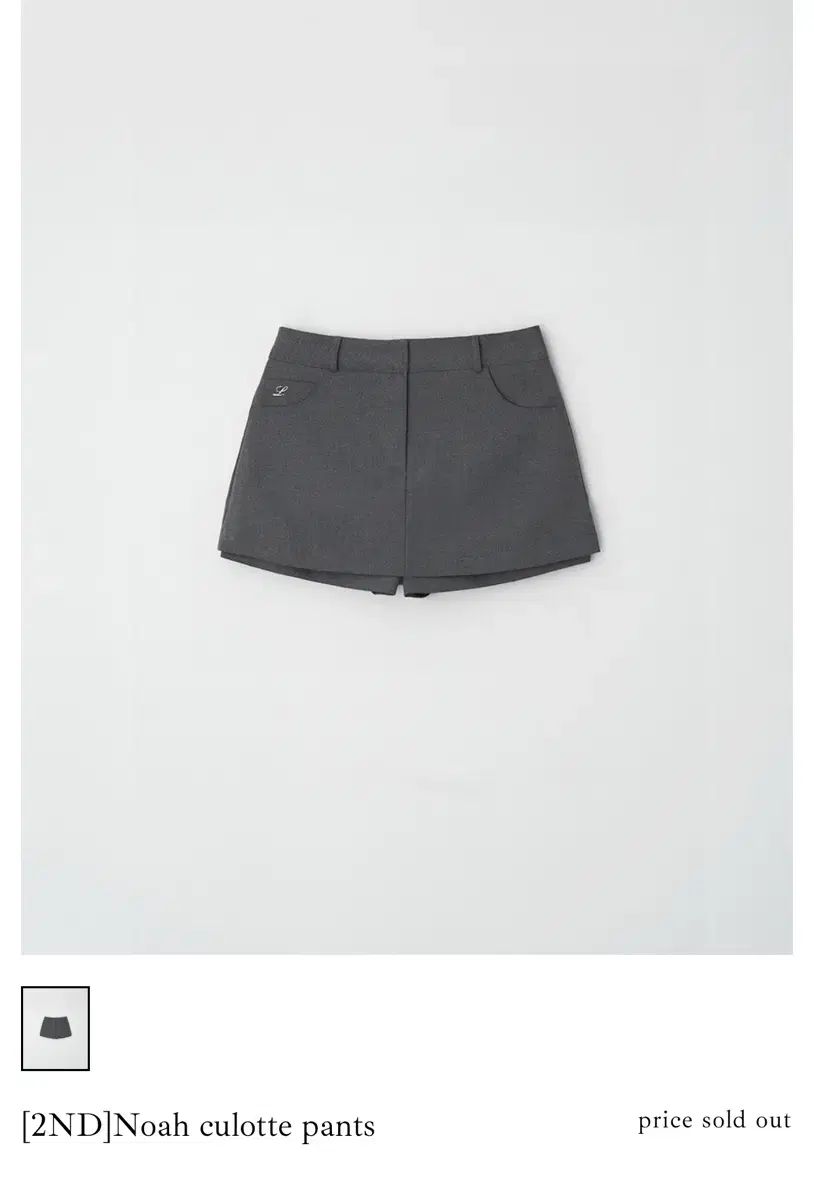Click the left pocket of the pants image

(300, 390)
